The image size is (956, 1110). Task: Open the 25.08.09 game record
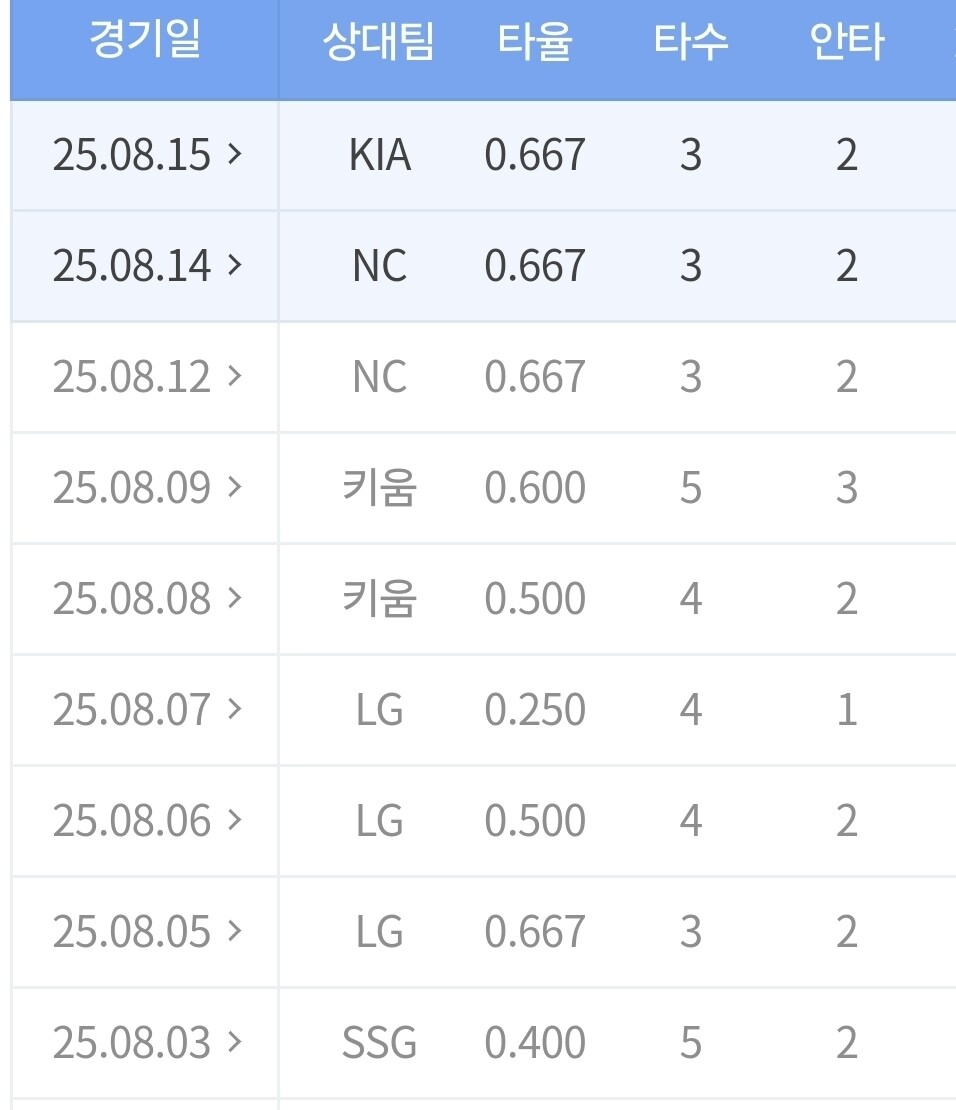pos(146,488)
